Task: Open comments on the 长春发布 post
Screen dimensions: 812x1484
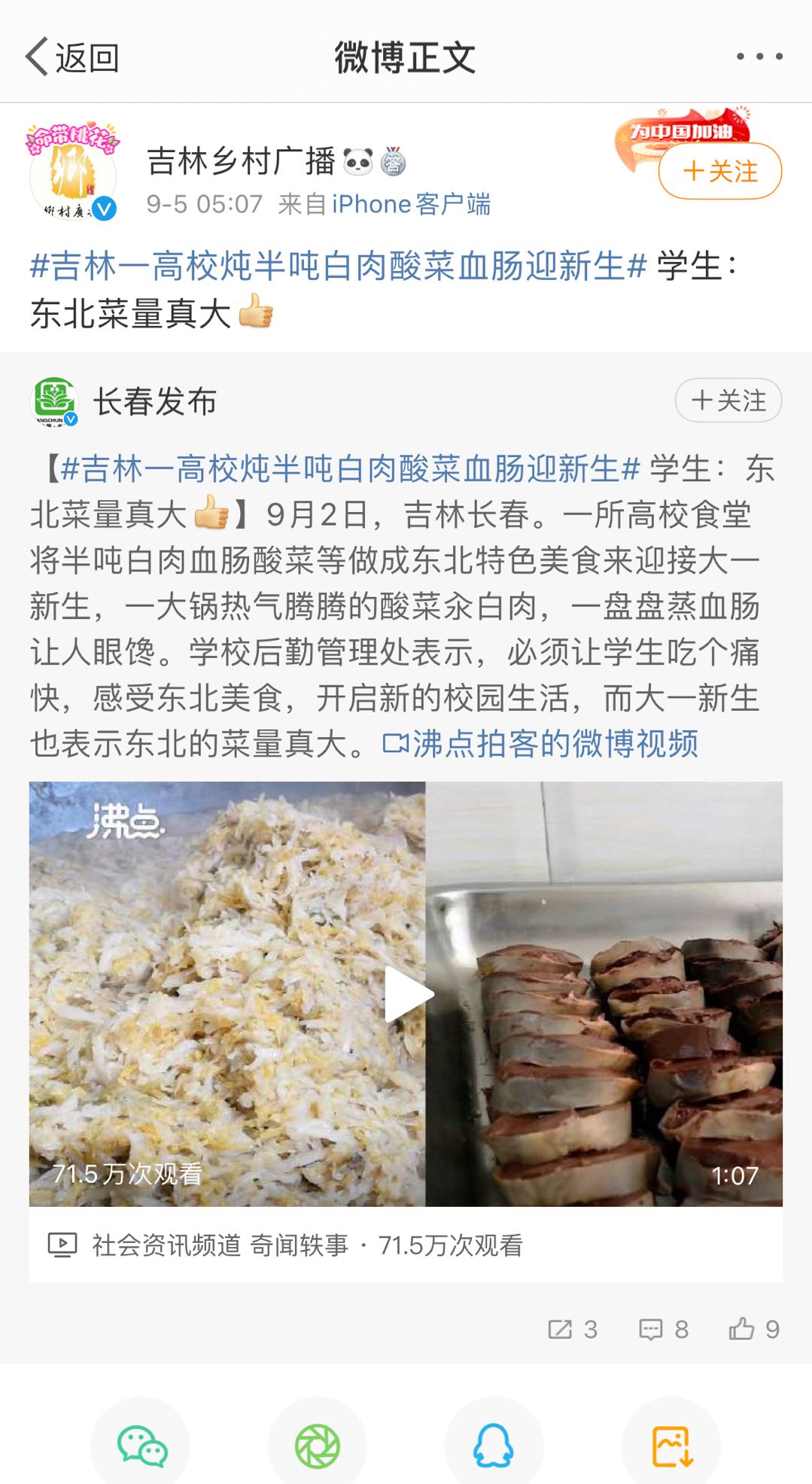Action: pos(663,1330)
